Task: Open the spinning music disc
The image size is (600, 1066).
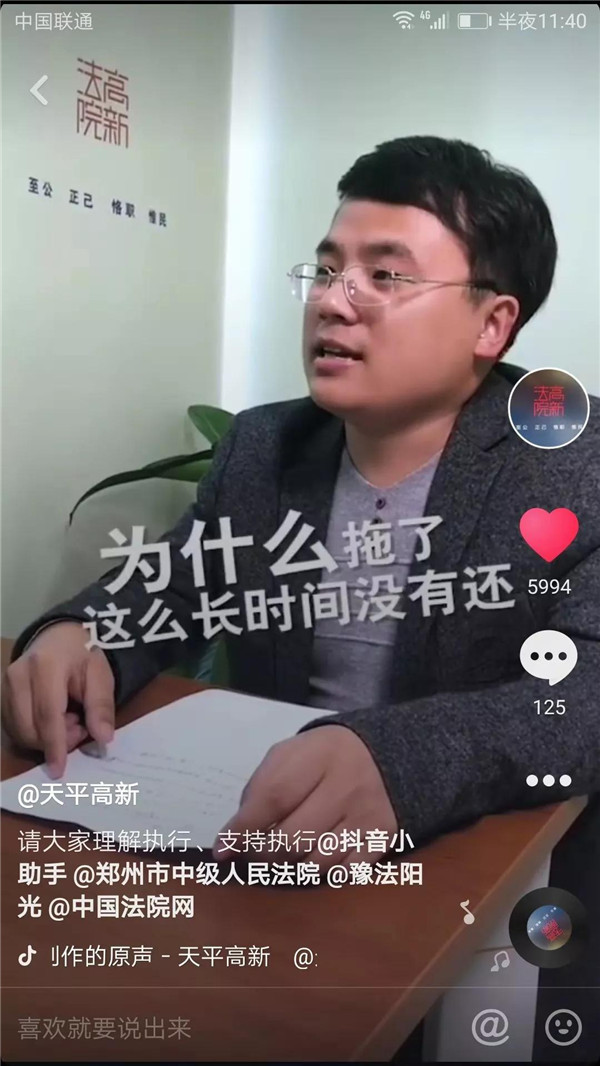Action: pyautogui.click(x=548, y=927)
